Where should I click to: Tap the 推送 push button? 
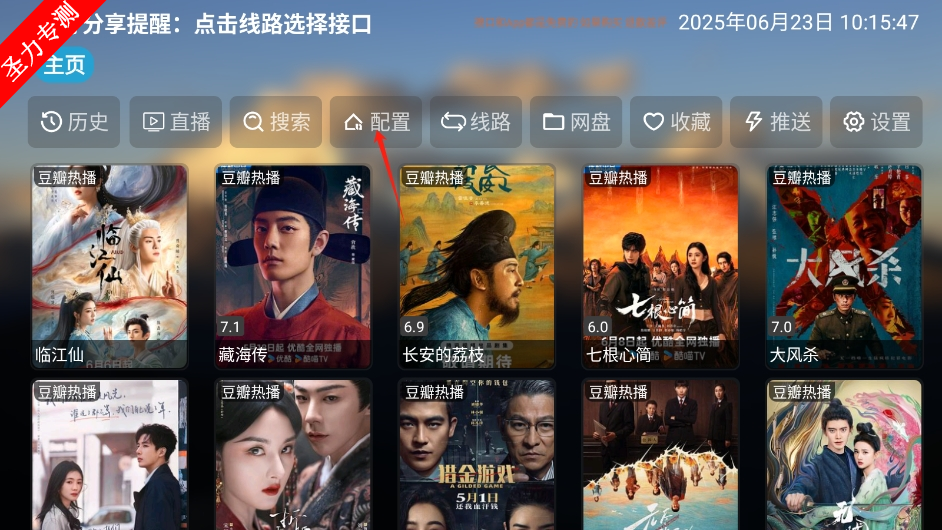776,122
